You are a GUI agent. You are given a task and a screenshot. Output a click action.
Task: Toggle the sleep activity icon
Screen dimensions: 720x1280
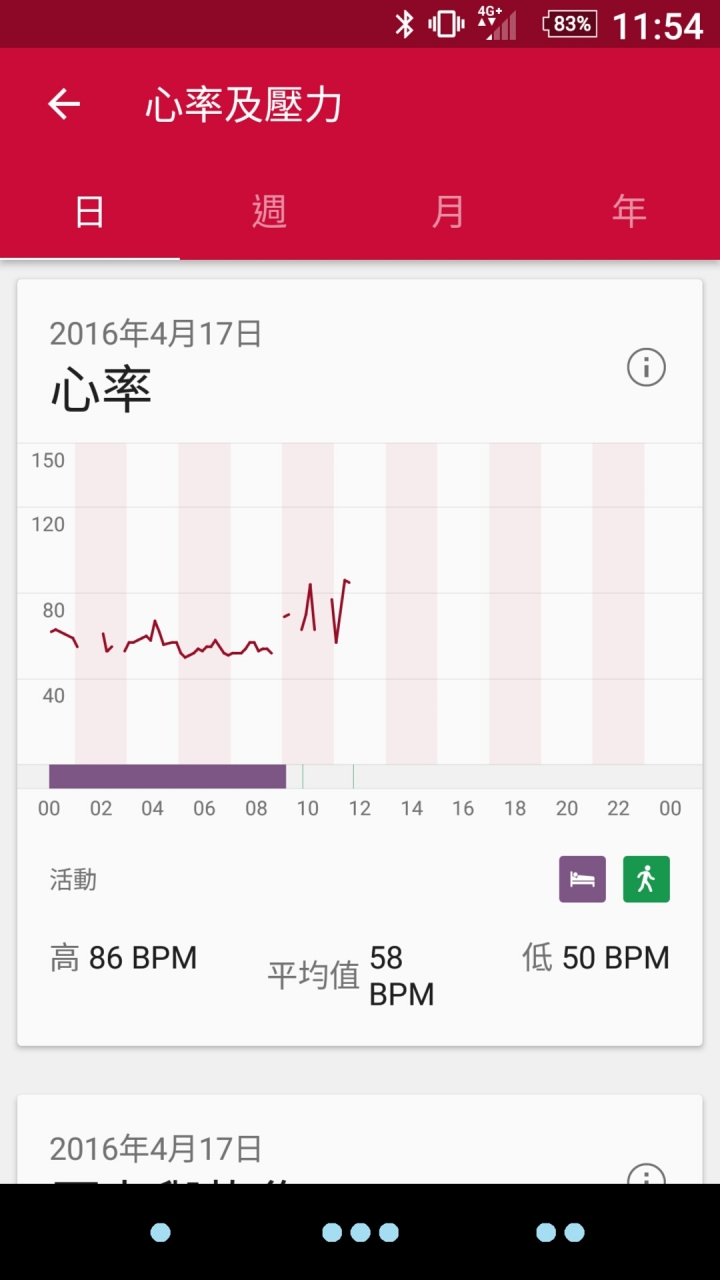582,879
